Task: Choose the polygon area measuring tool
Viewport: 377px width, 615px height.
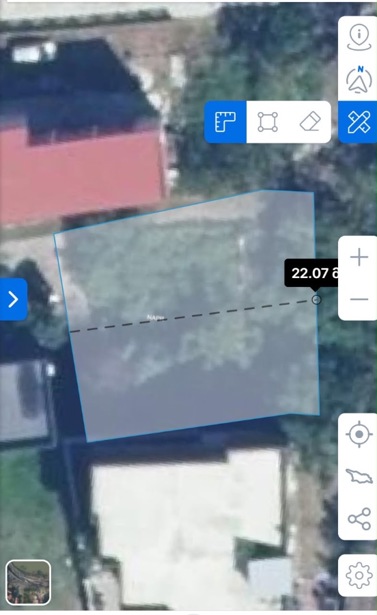Action: tap(268, 122)
